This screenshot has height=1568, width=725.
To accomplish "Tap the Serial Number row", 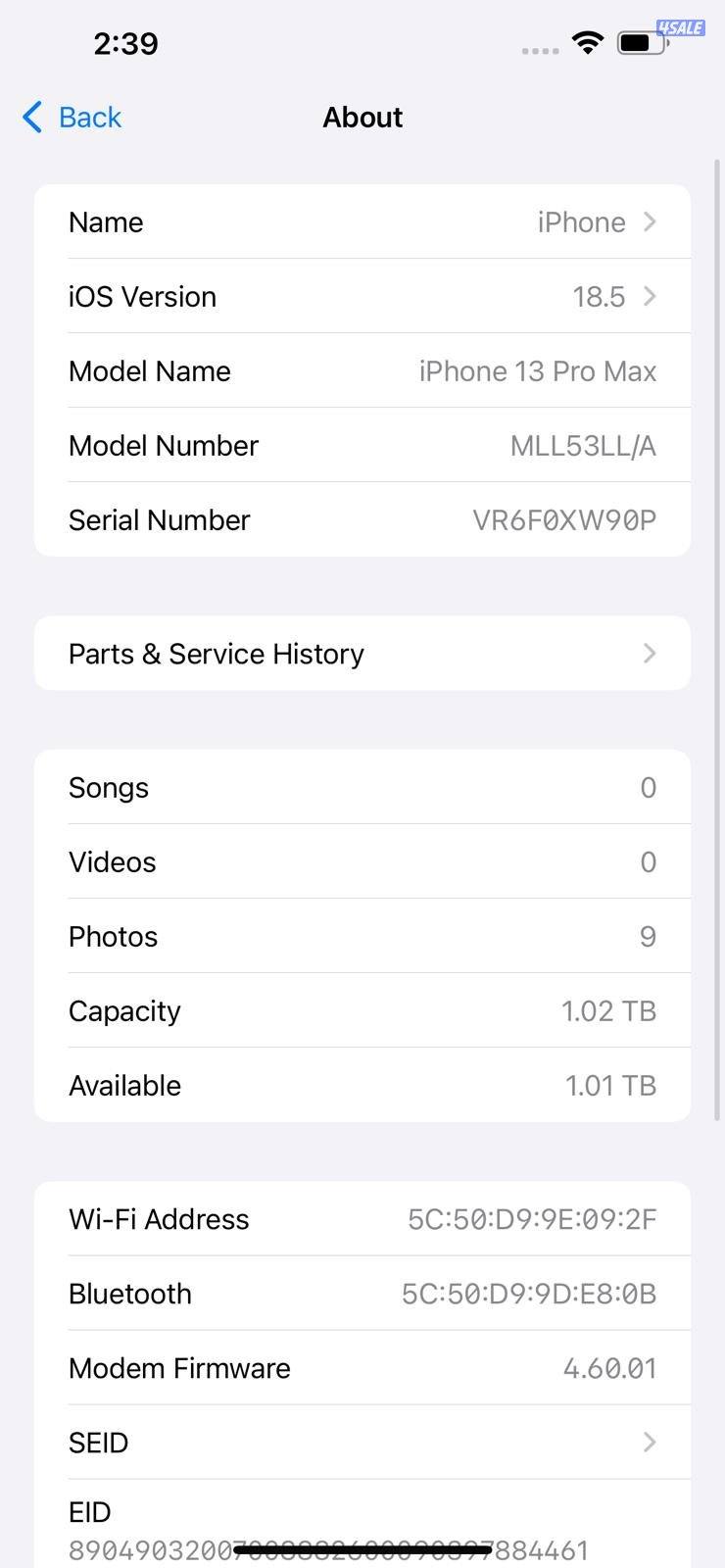I will tap(362, 519).
